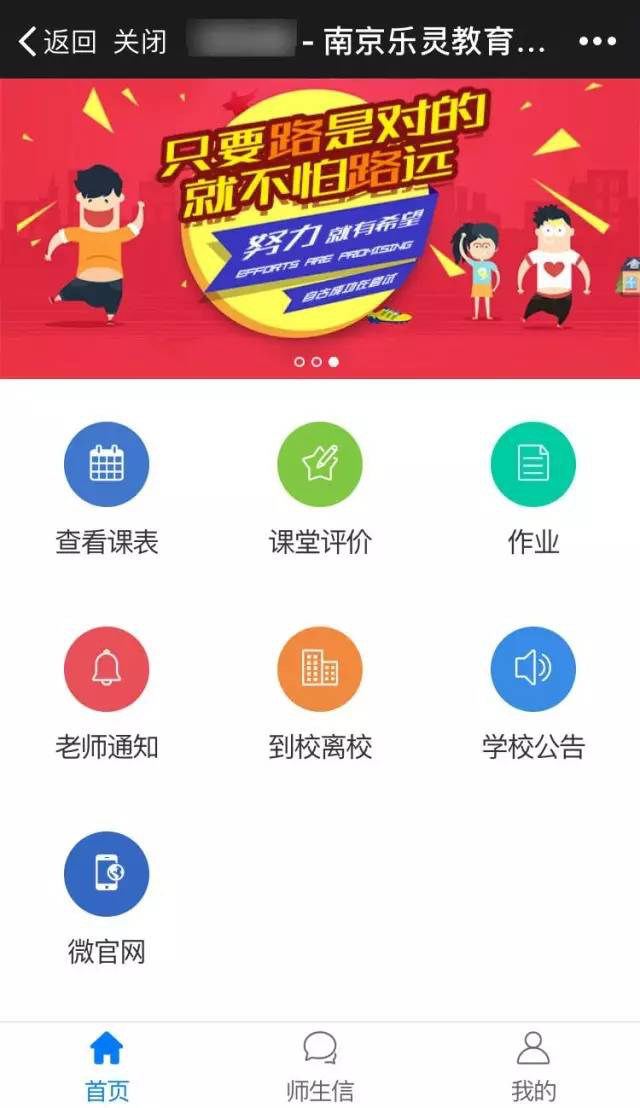Switch to the 师生信 messages tab

pyautogui.click(x=320, y=1065)
